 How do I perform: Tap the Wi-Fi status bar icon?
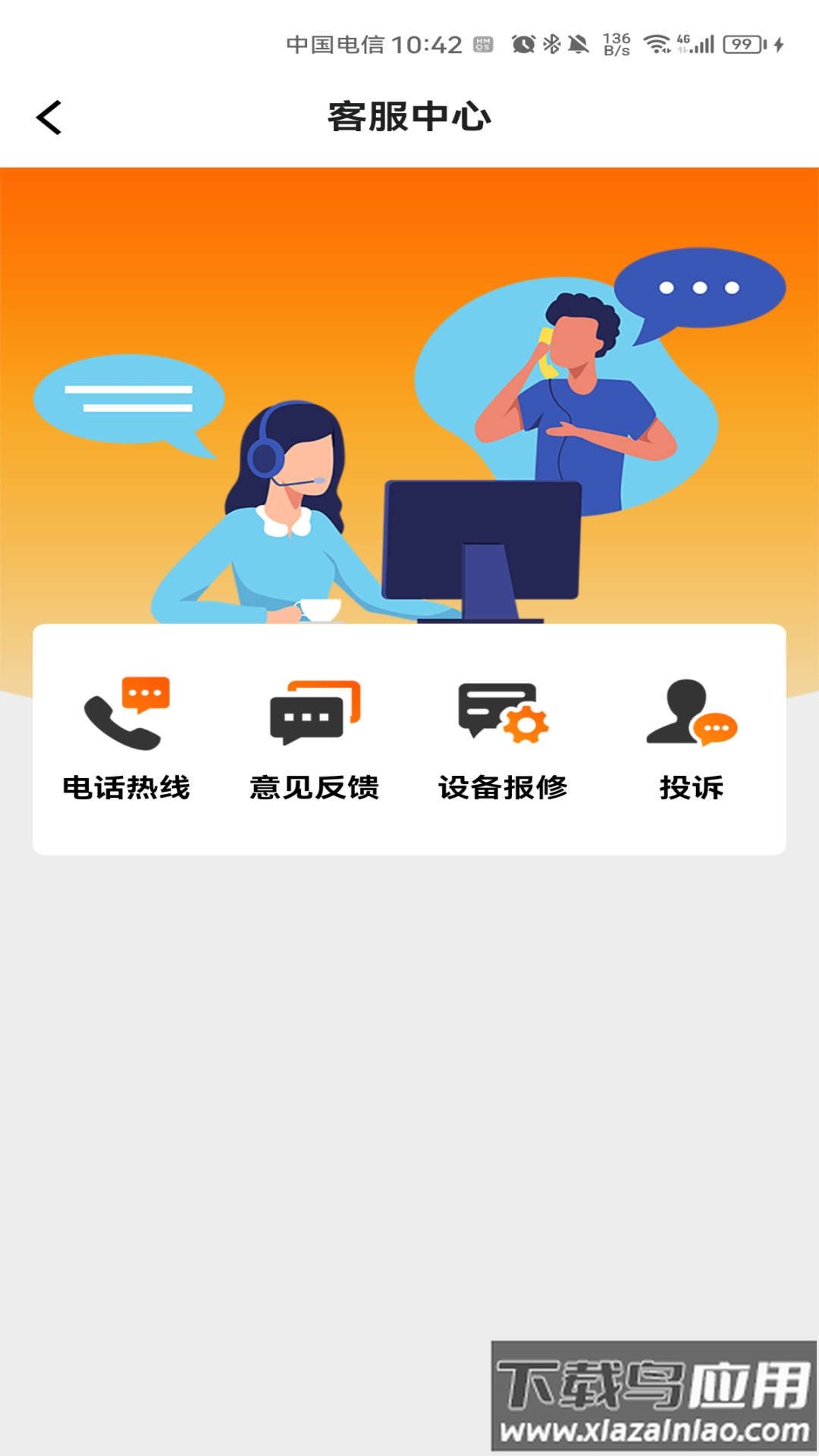(655, 43)
